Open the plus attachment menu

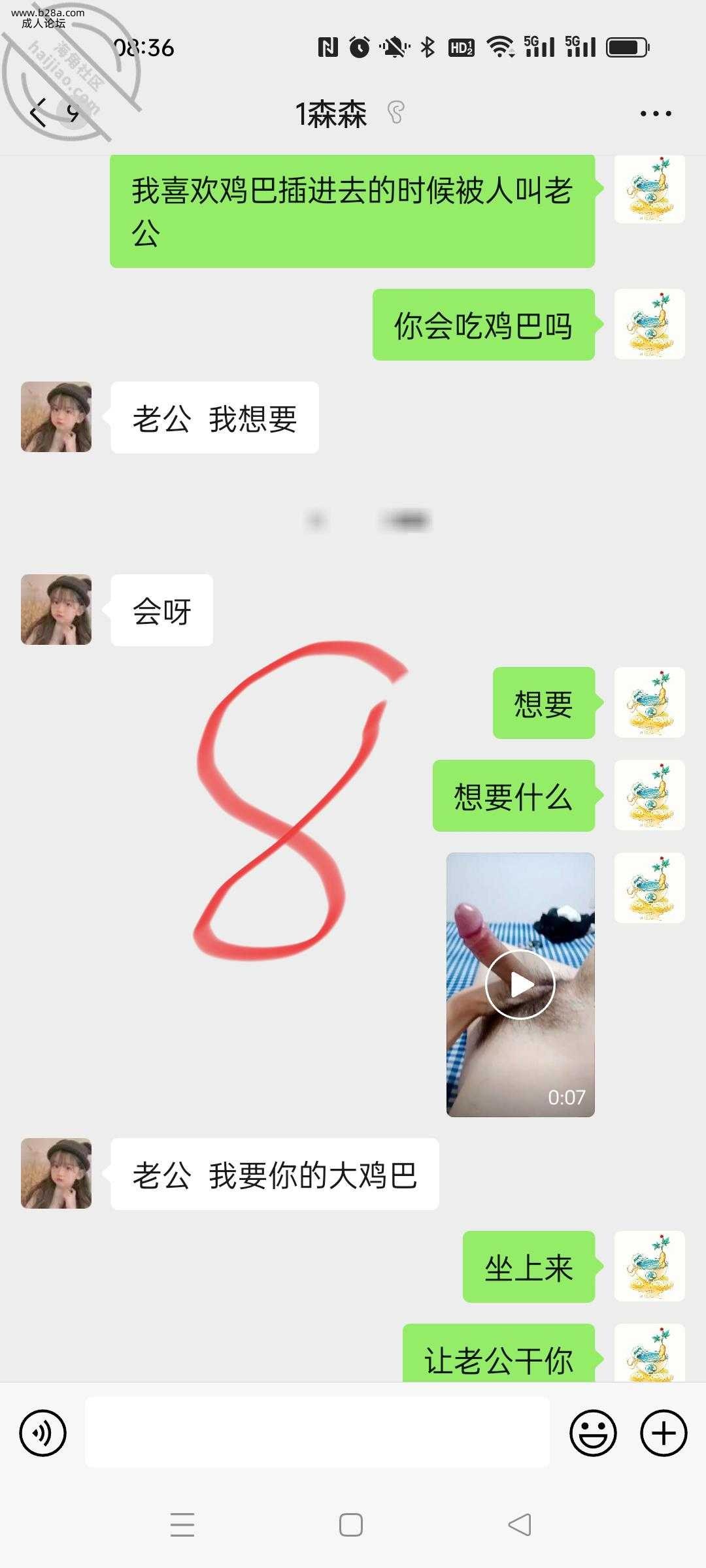664,1433
